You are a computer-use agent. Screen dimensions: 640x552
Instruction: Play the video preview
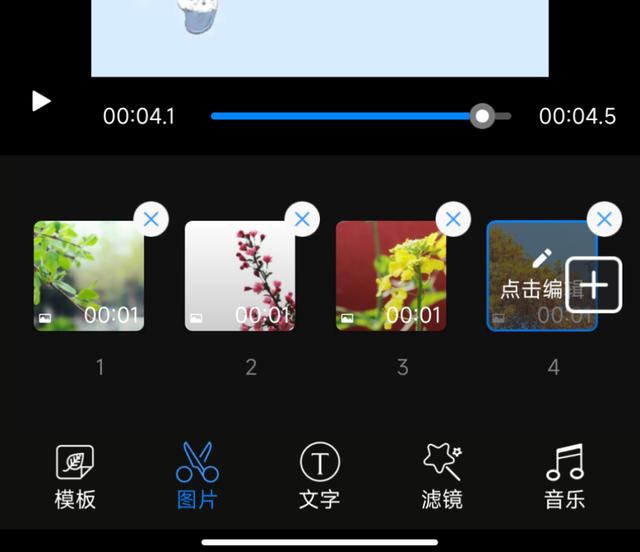coord(41,101)
